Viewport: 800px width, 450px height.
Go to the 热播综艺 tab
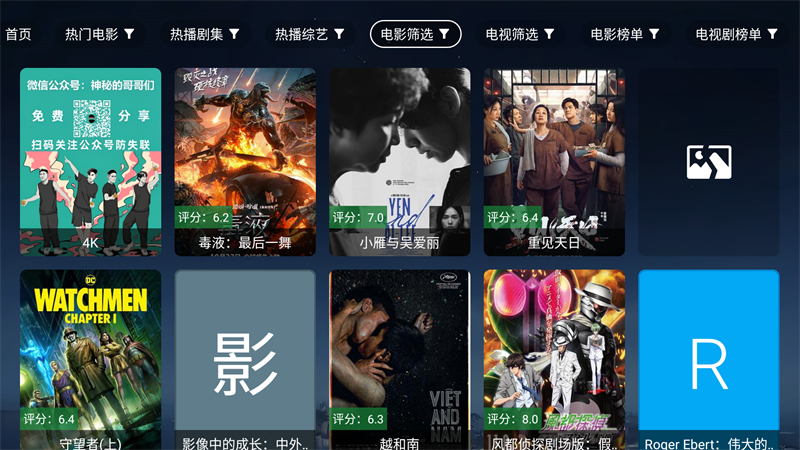point(310,34)
